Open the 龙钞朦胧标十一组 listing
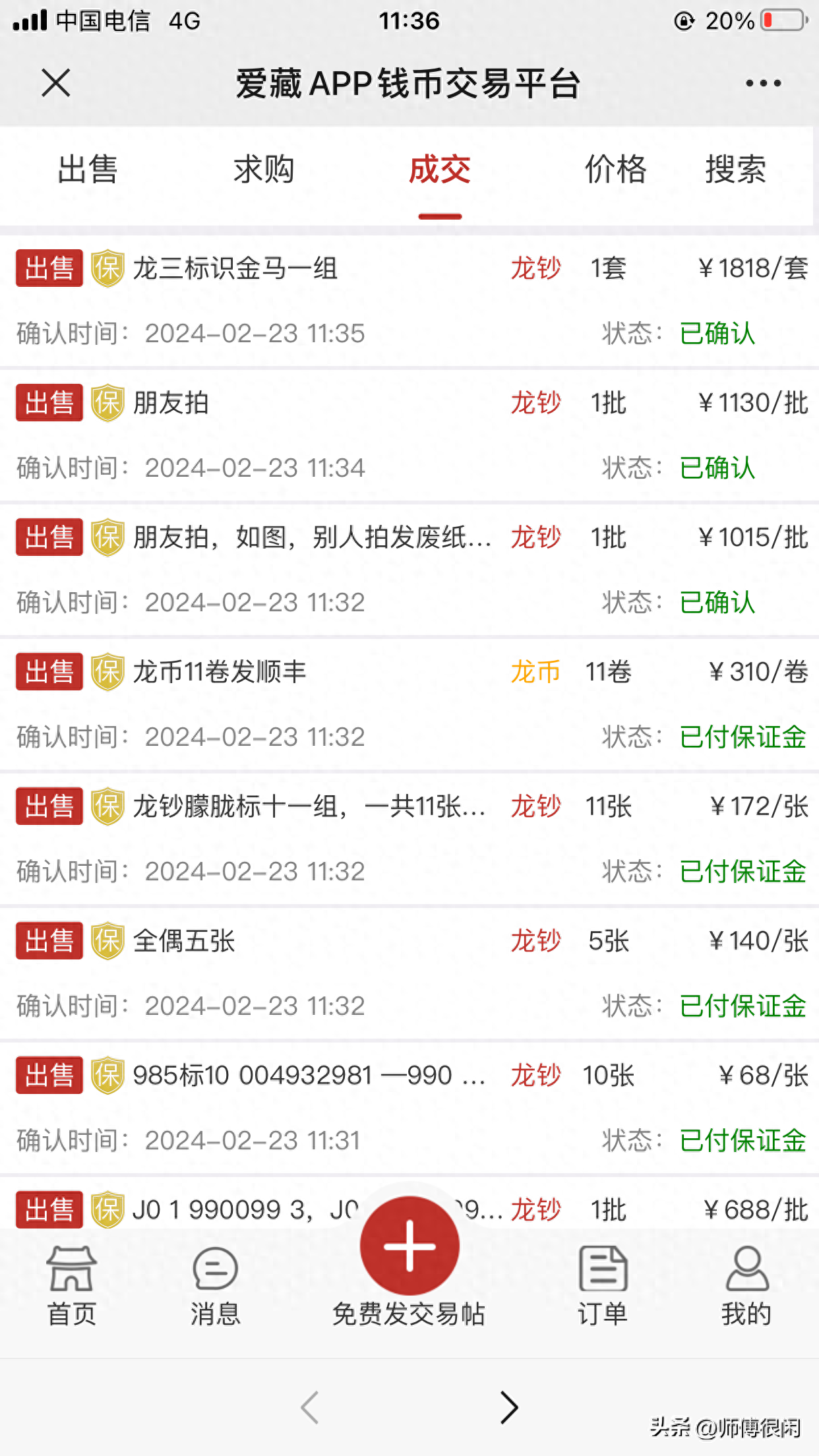 pos(309,806)
